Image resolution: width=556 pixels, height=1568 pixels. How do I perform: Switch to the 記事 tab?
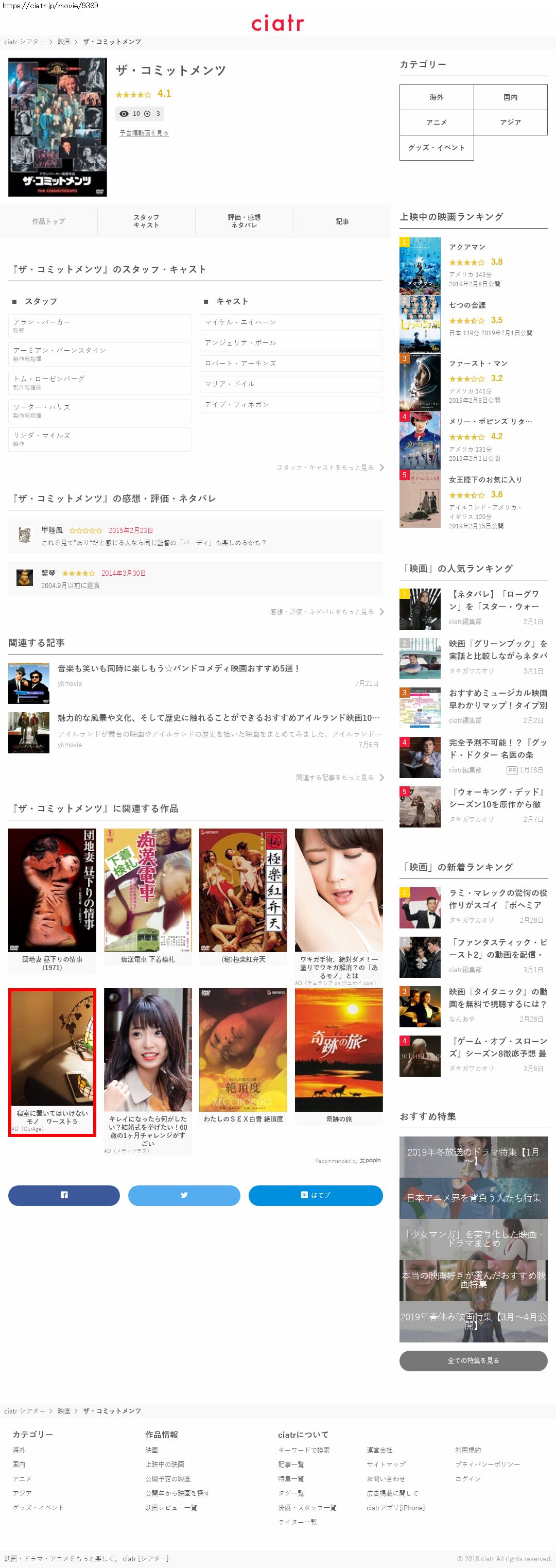point(342,221)
